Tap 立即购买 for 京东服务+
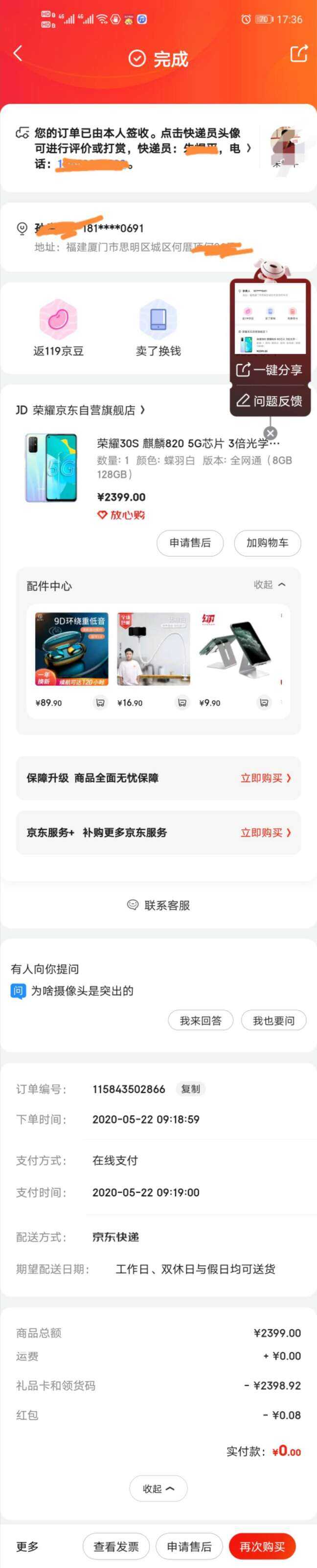 click(x=265, y=833)
